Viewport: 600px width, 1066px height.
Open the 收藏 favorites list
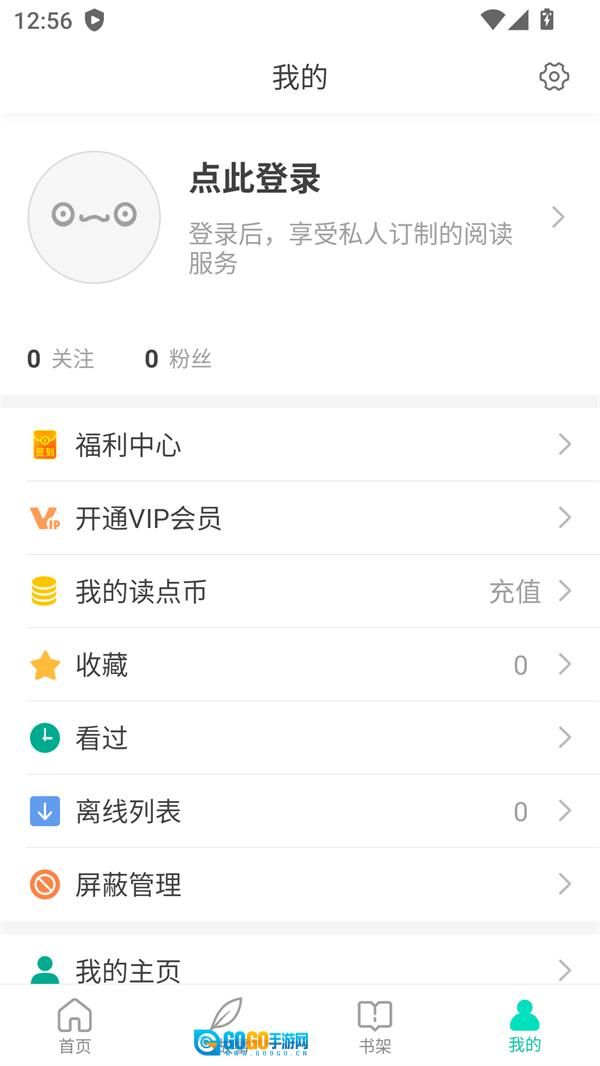point(300,665)
